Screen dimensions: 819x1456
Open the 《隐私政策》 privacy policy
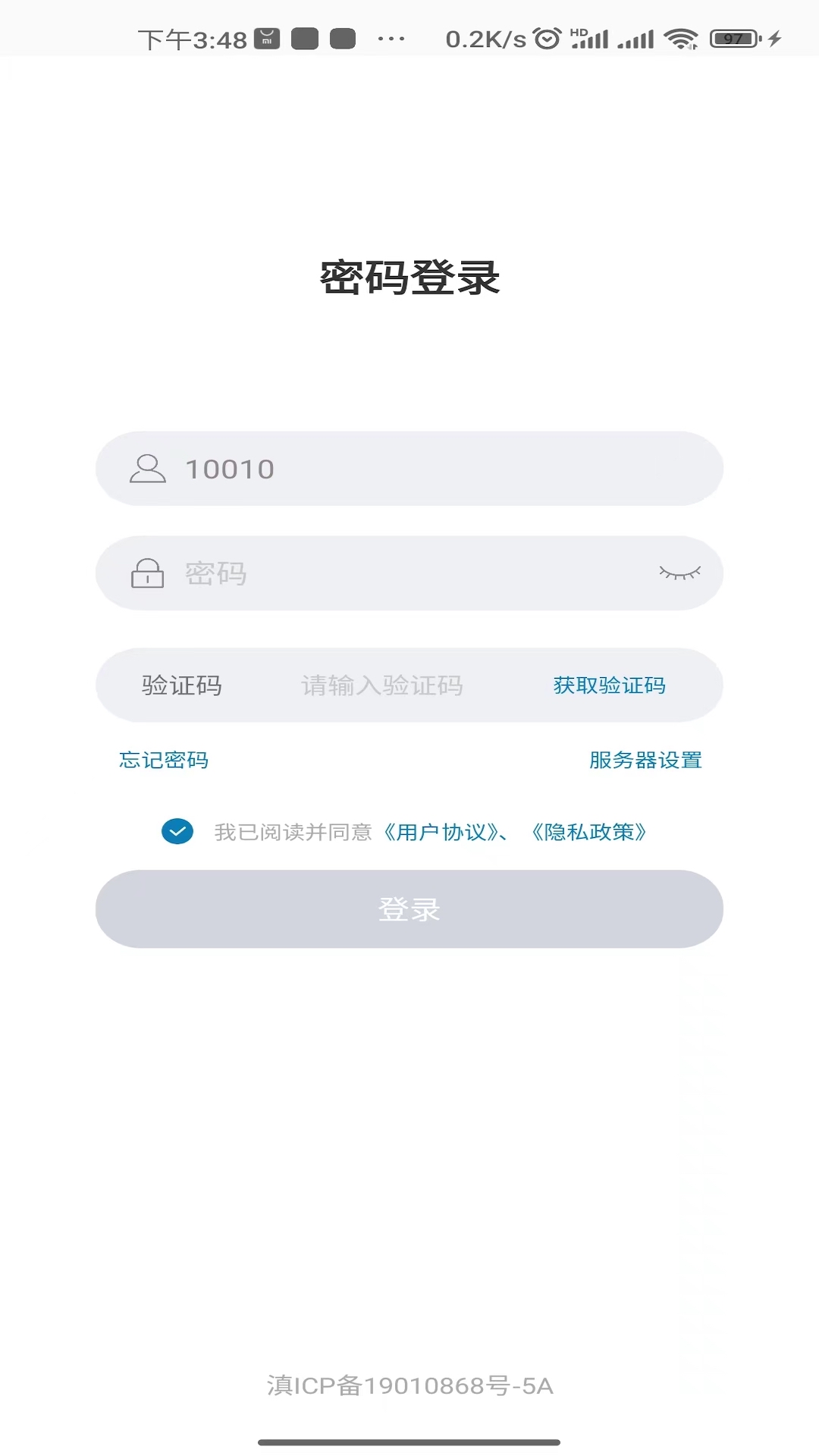pos(590,832)
